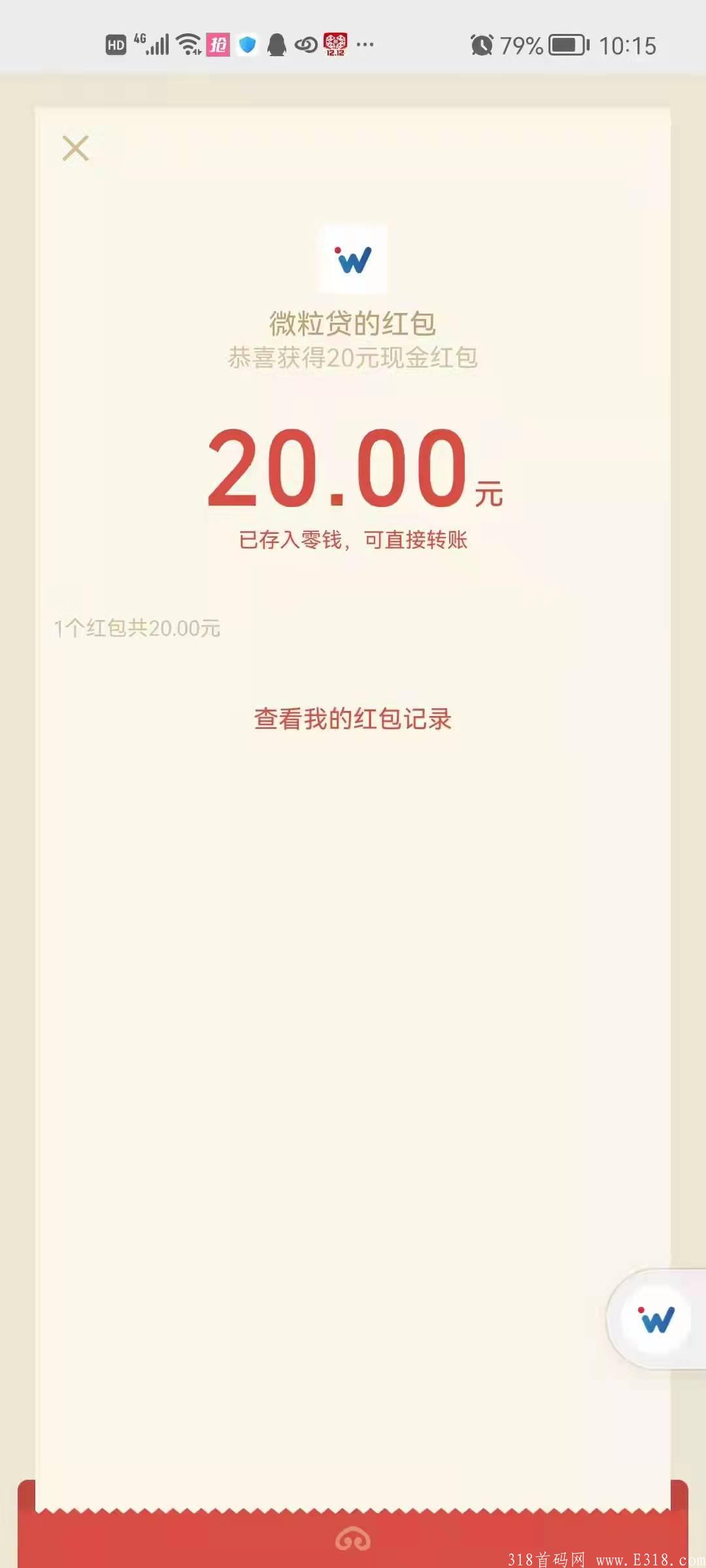Tap the 12.12 festival icon in status bar
The width and height of the screenshot is (706, 1568).
pyautogui.click(x=335, y=43)
